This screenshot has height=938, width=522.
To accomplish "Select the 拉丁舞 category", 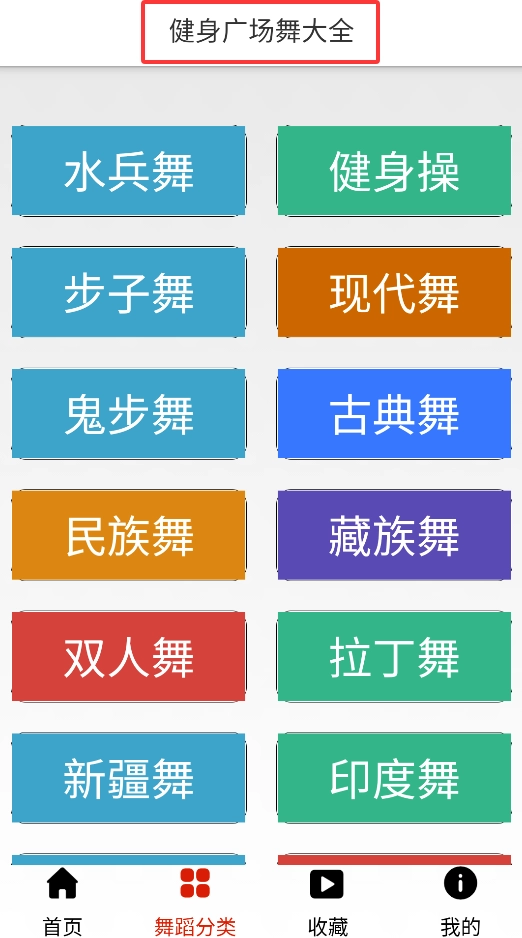I will tap(394, 657).
